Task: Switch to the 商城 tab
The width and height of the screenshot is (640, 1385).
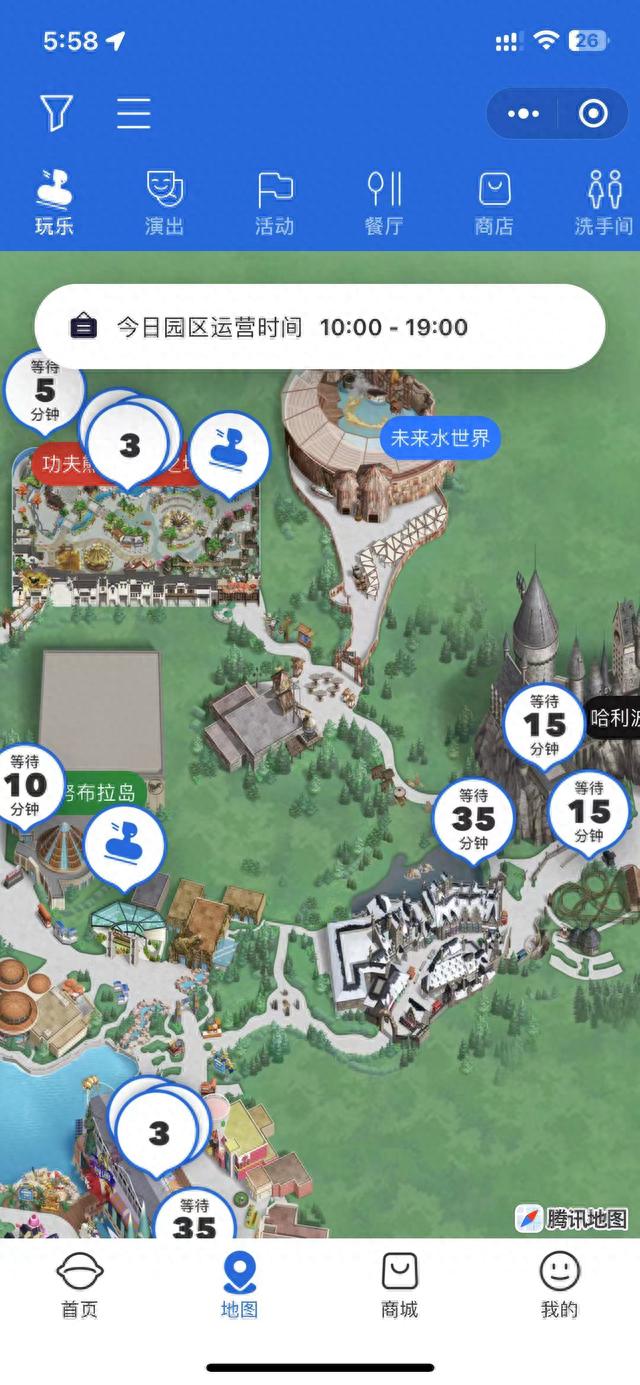Action: (399, 1286)
